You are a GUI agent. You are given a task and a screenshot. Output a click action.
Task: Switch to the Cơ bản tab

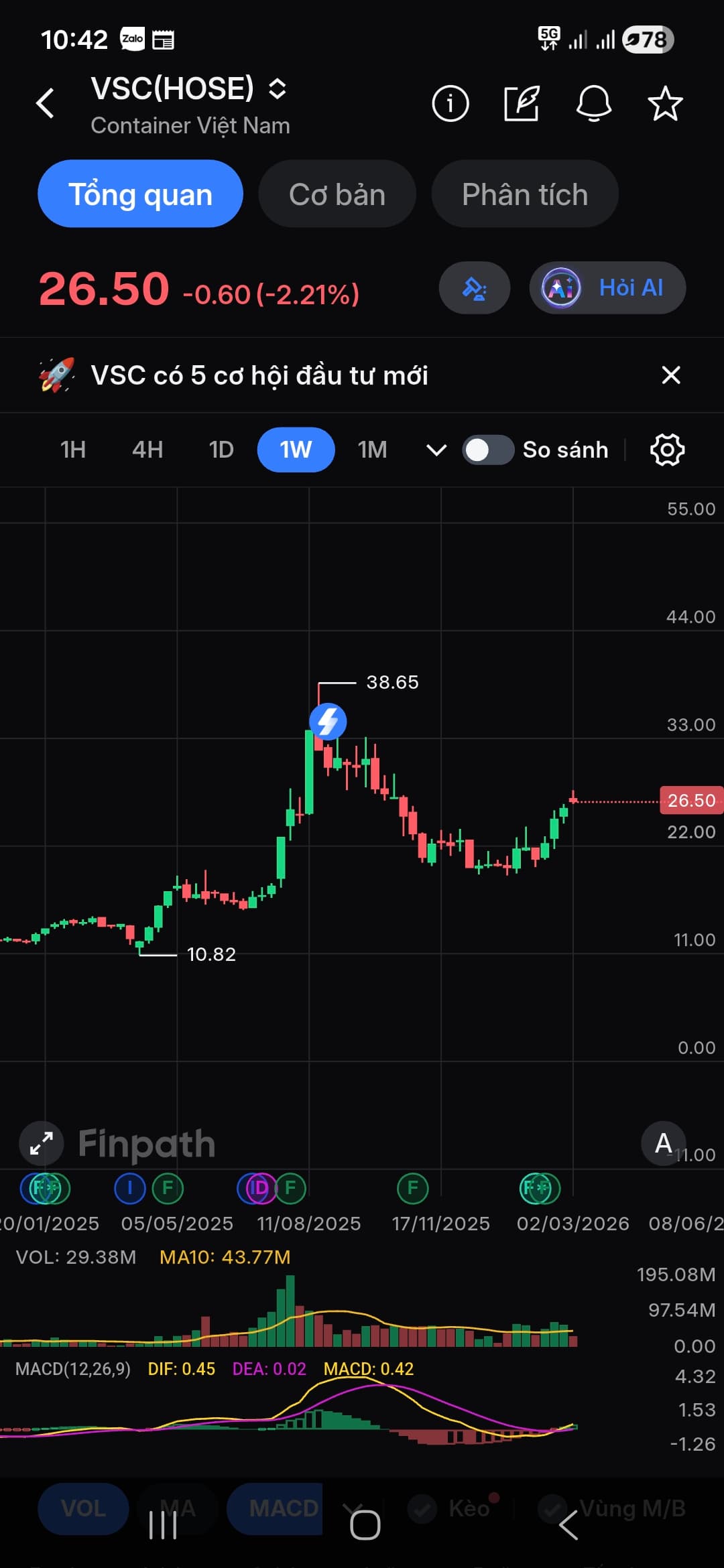[337, 194]
